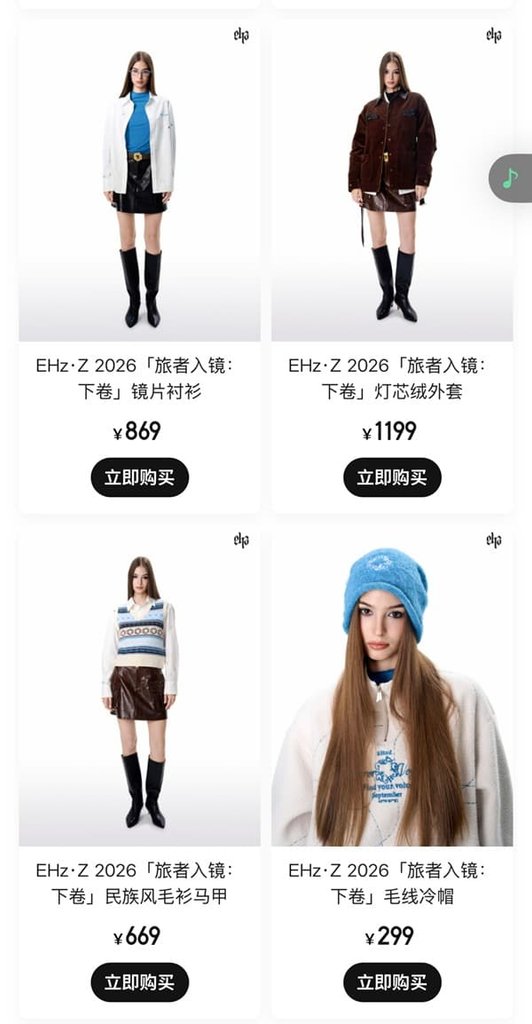Viewport: 532px width, 1024px height.
Task: View the 灯芯绒外套 product card
Action: click(392, 266)
